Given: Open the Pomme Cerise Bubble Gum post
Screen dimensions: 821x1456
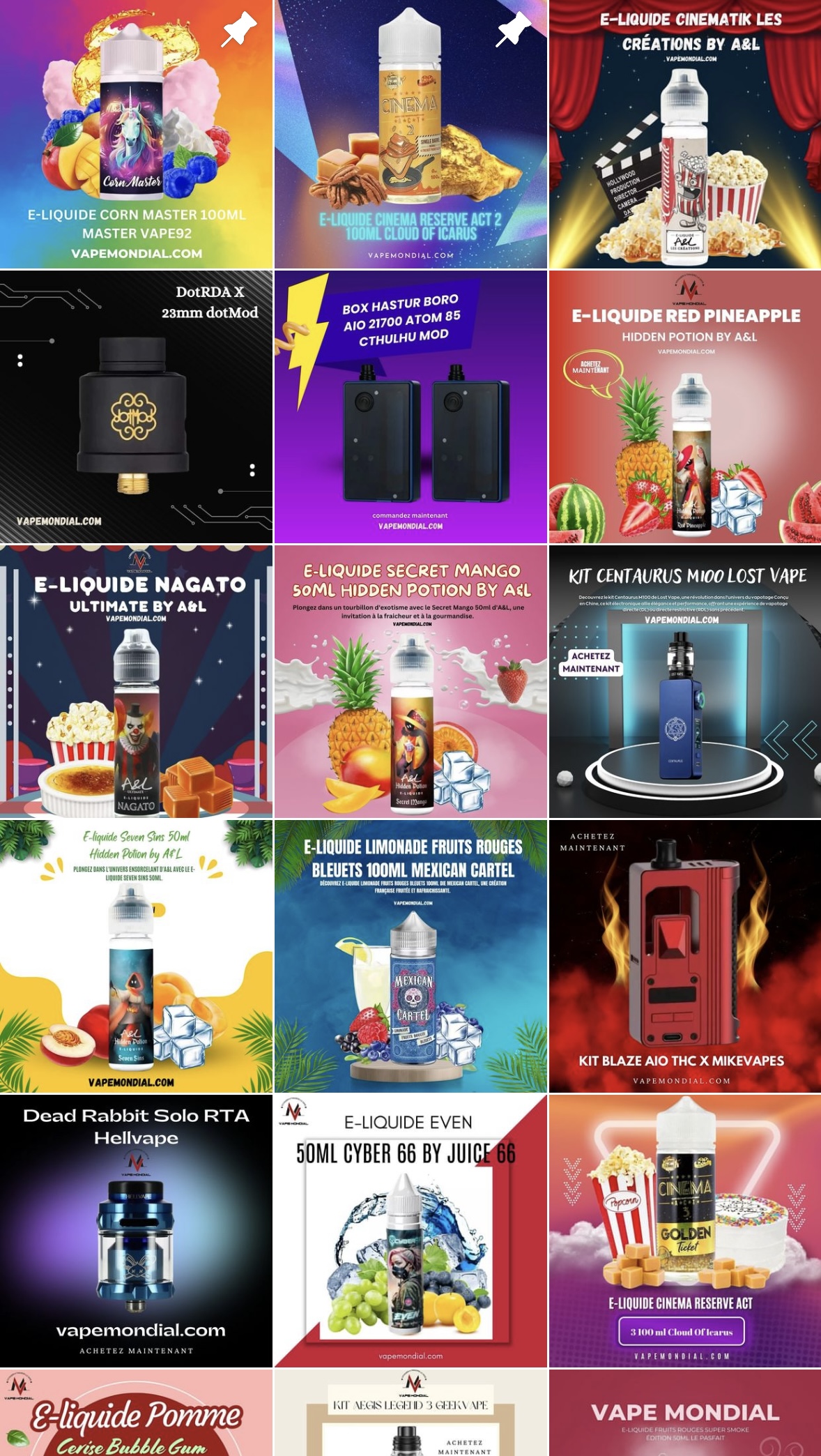Looking at the screenshot, I should tap(136, 1414).
